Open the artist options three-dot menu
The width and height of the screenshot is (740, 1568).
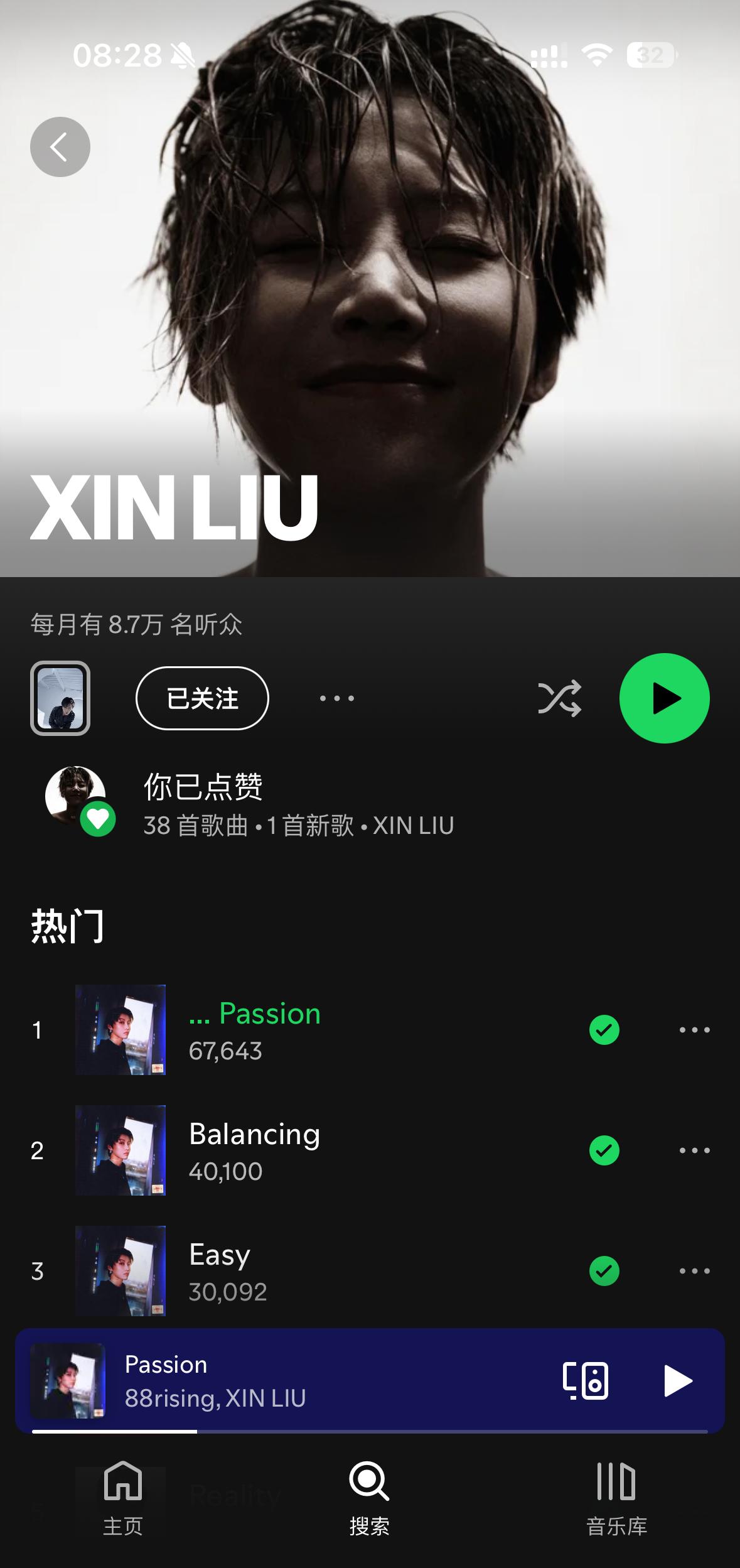337,698
